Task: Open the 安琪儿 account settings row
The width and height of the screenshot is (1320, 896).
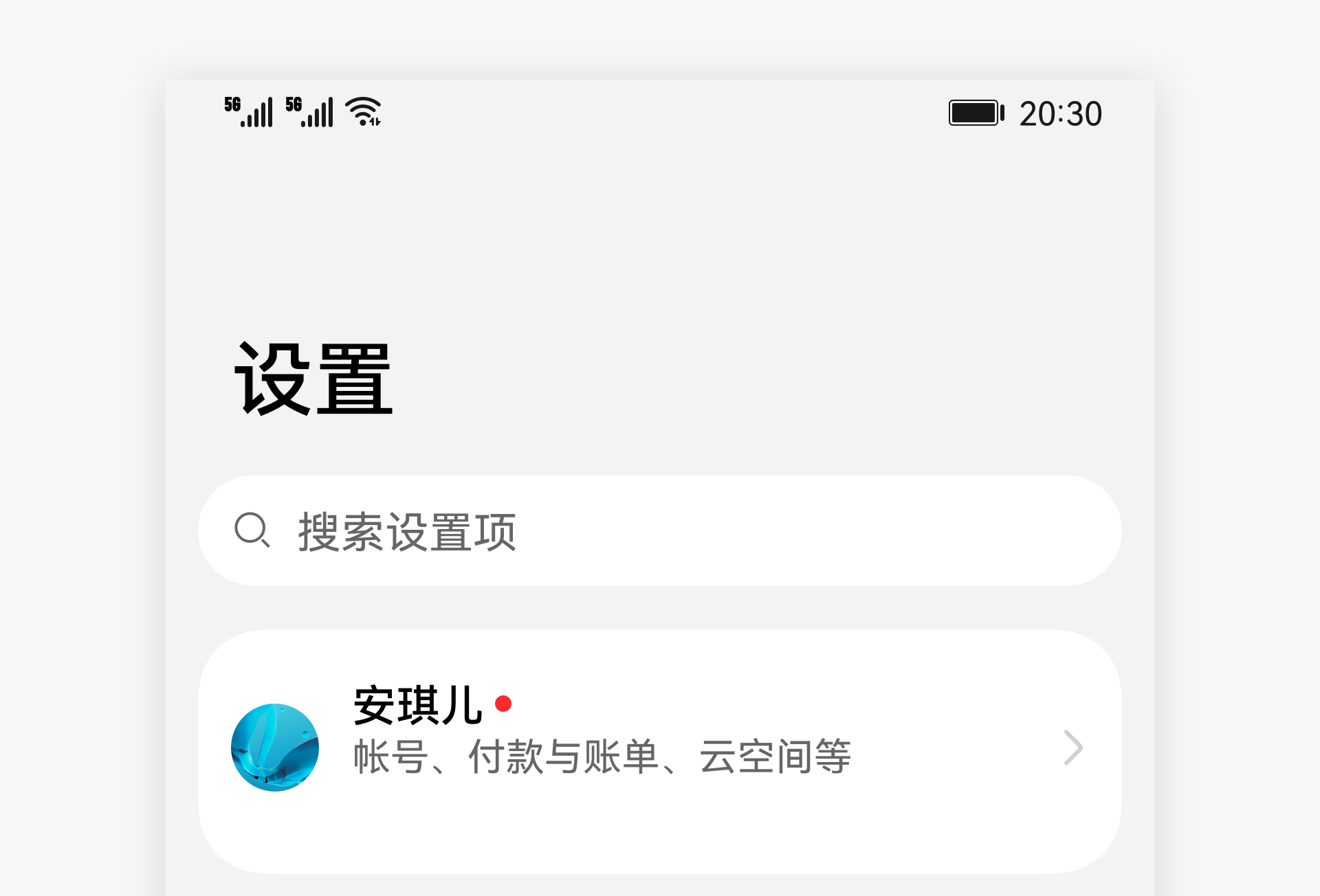Action: [x=659, y=750]
